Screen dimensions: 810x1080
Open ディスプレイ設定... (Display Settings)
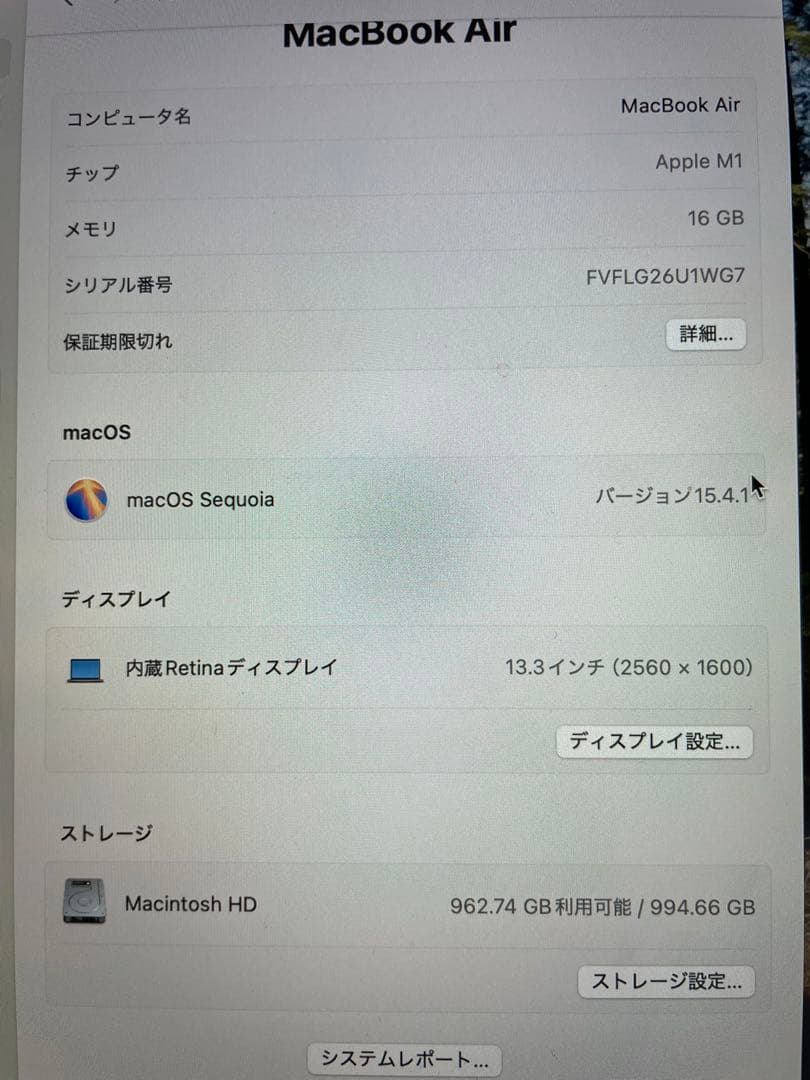(x=655, y=742)
